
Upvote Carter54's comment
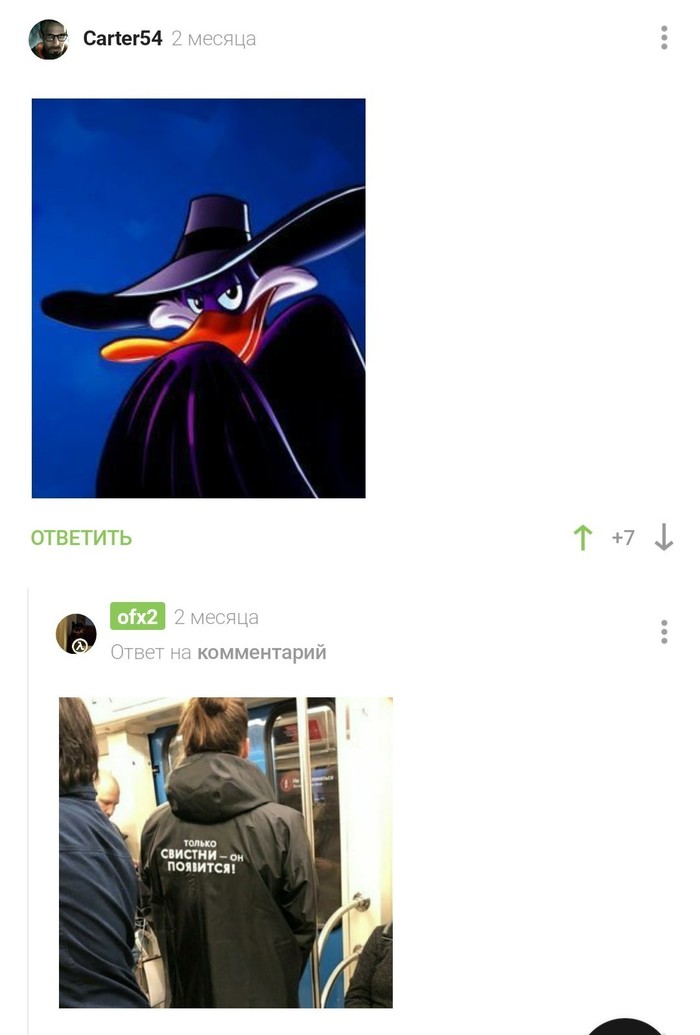(582, 538)
